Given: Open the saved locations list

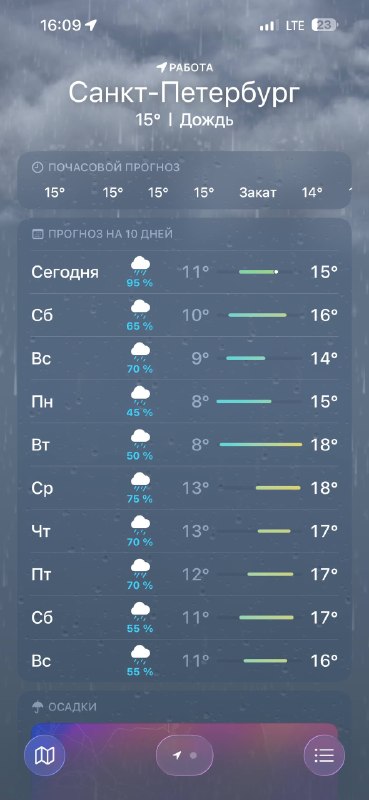Looking at the screenshot, I should coord(324,755).
